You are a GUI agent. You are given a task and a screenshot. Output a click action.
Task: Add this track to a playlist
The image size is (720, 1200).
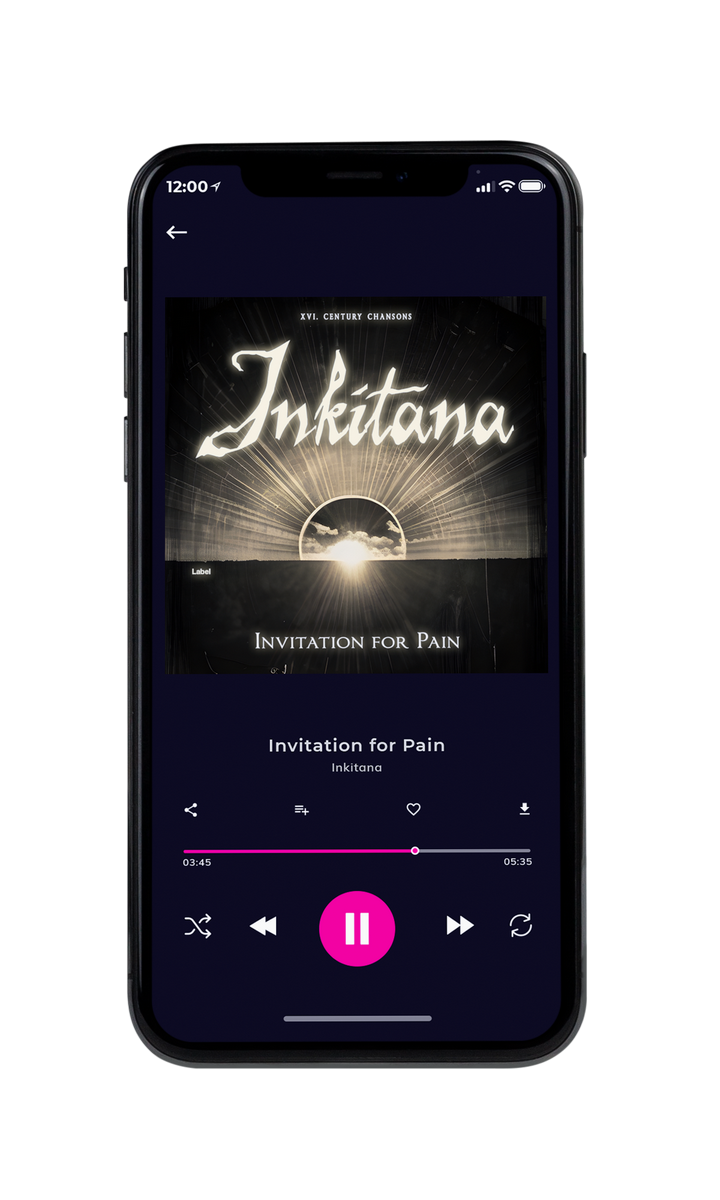tap(301, 810)
